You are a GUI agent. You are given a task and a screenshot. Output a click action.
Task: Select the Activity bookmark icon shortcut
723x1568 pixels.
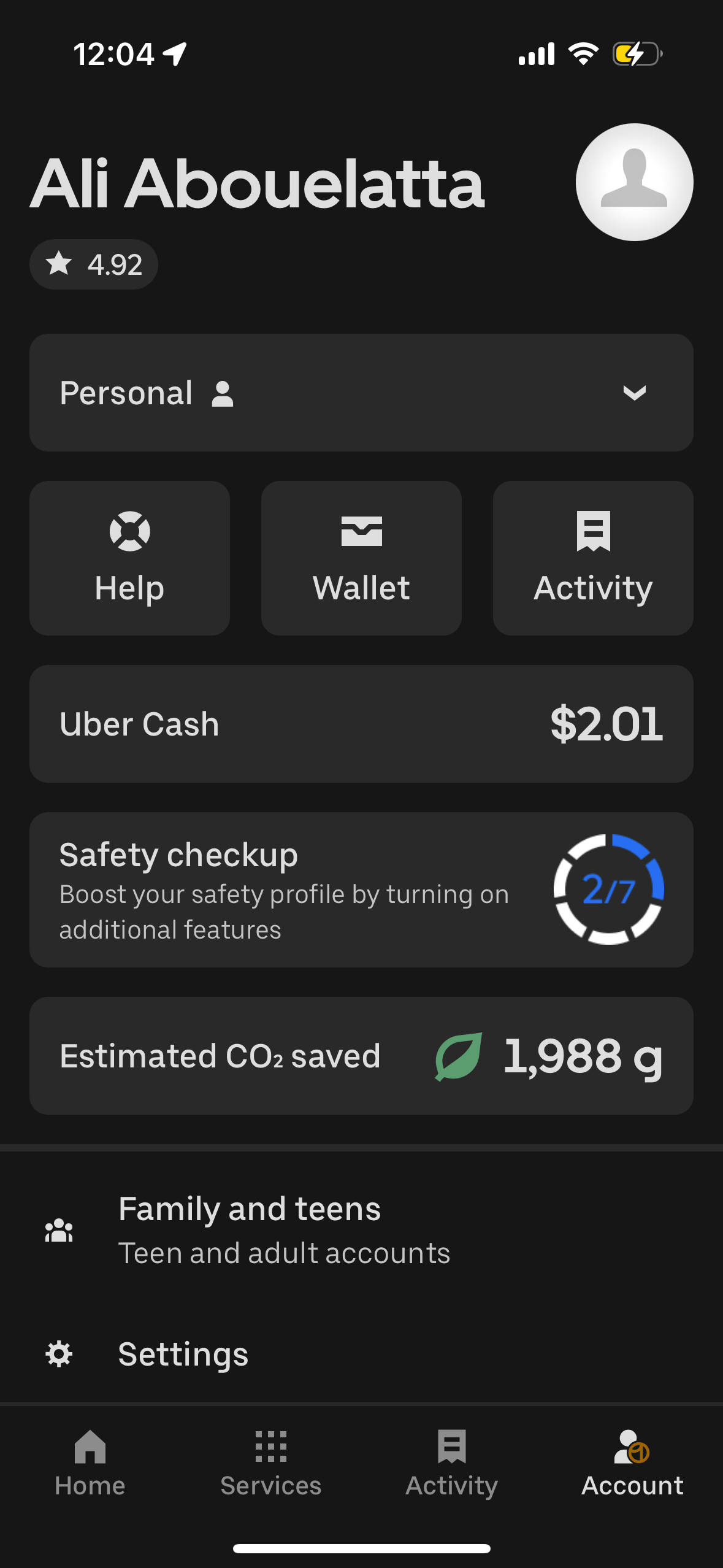pos(592,534)
